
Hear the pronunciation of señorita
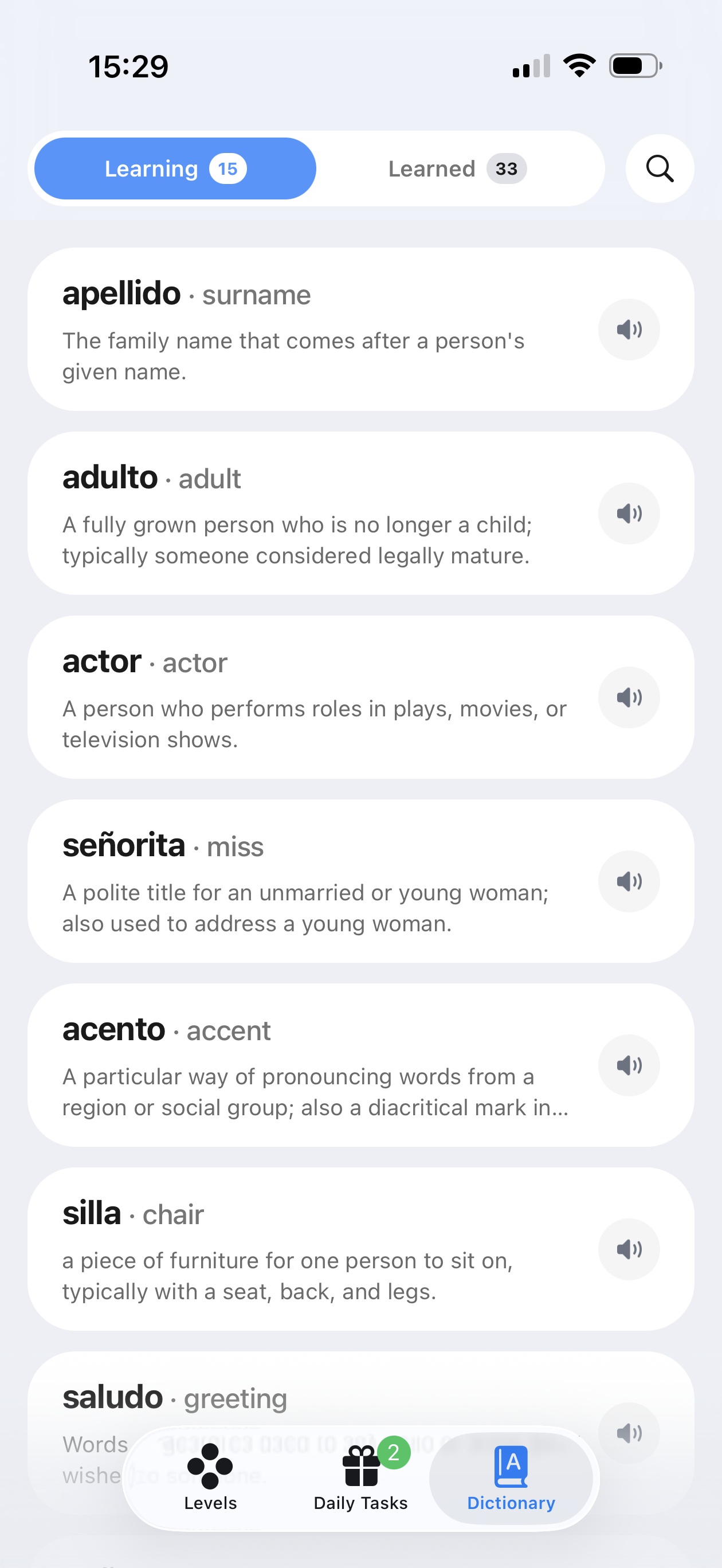(x=628, y=881)
